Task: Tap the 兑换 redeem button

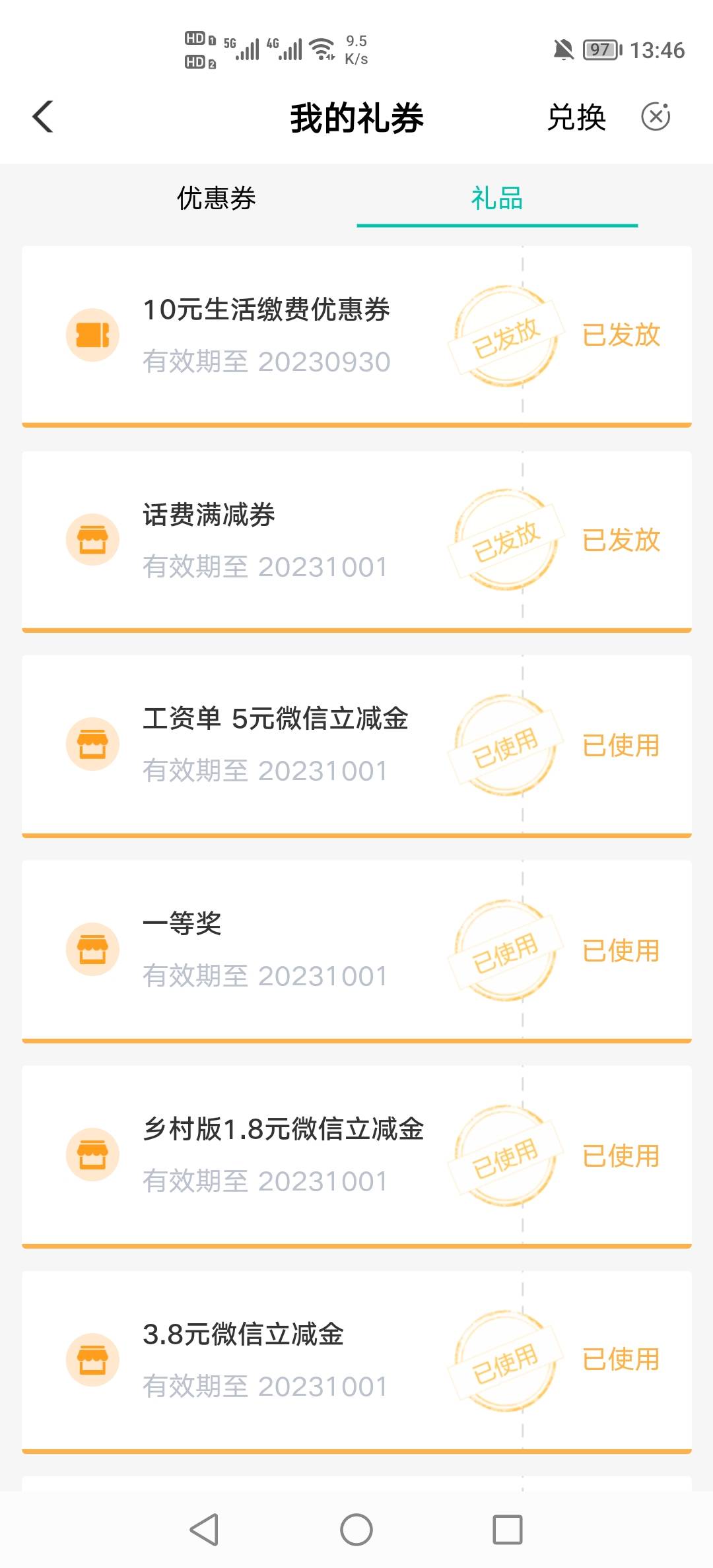Action: pos(576,117)
